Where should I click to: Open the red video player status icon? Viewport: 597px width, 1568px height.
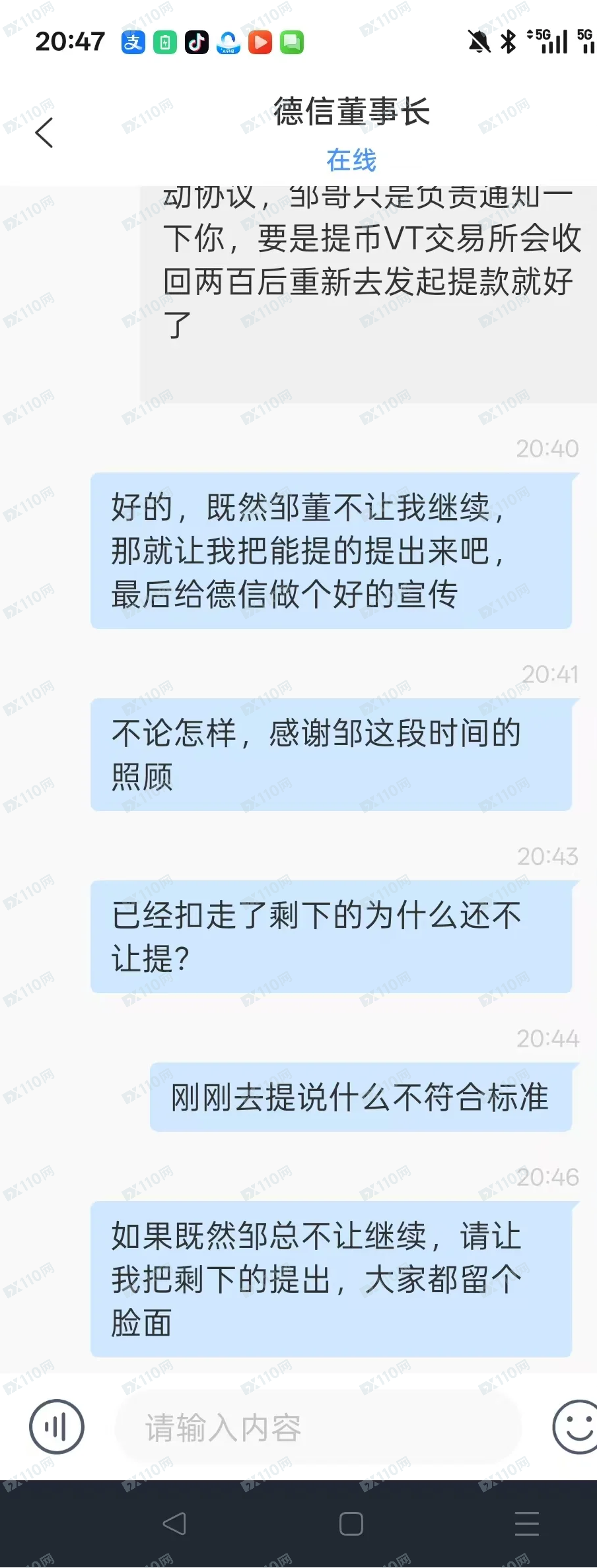pyautogui.click(x=260, y=42)
